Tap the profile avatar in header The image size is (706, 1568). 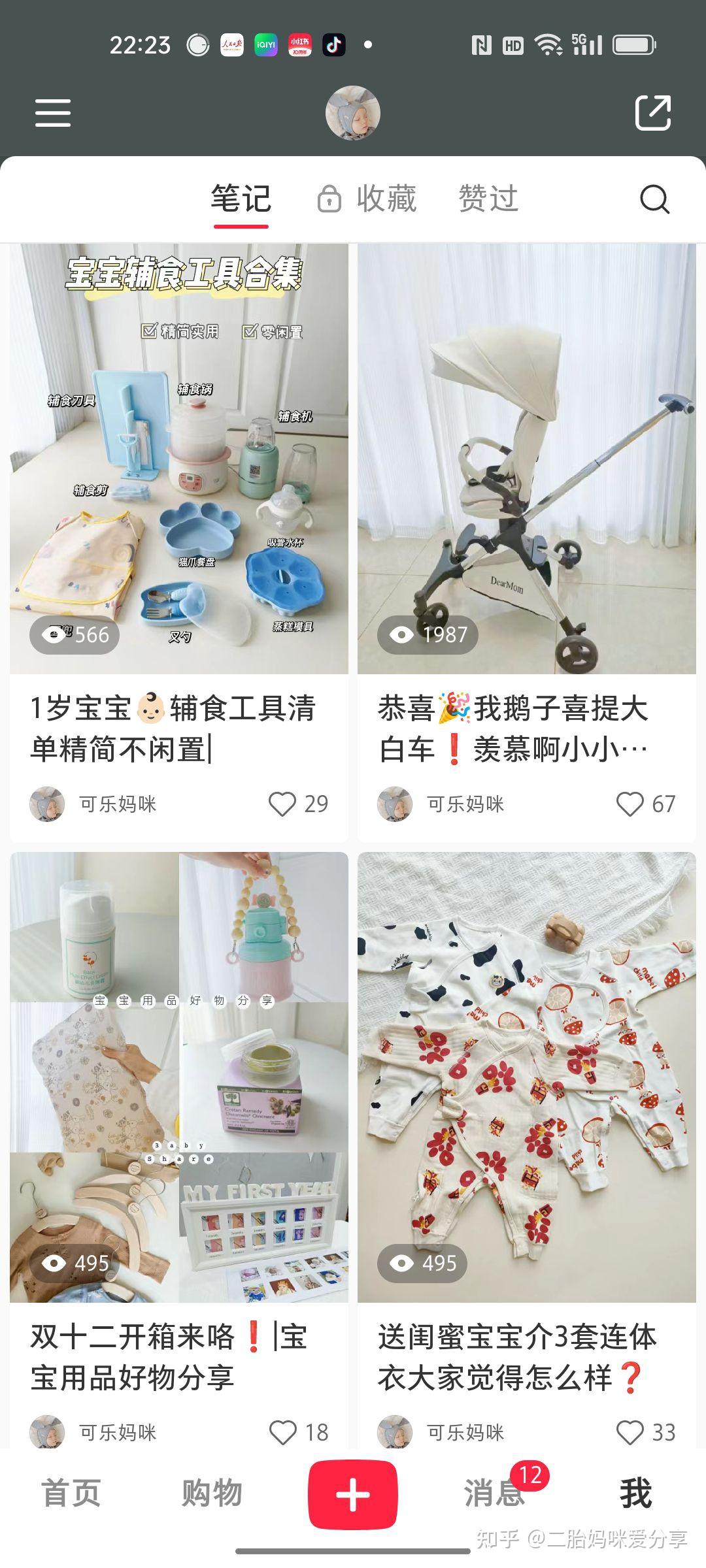(x=353, y=113)
